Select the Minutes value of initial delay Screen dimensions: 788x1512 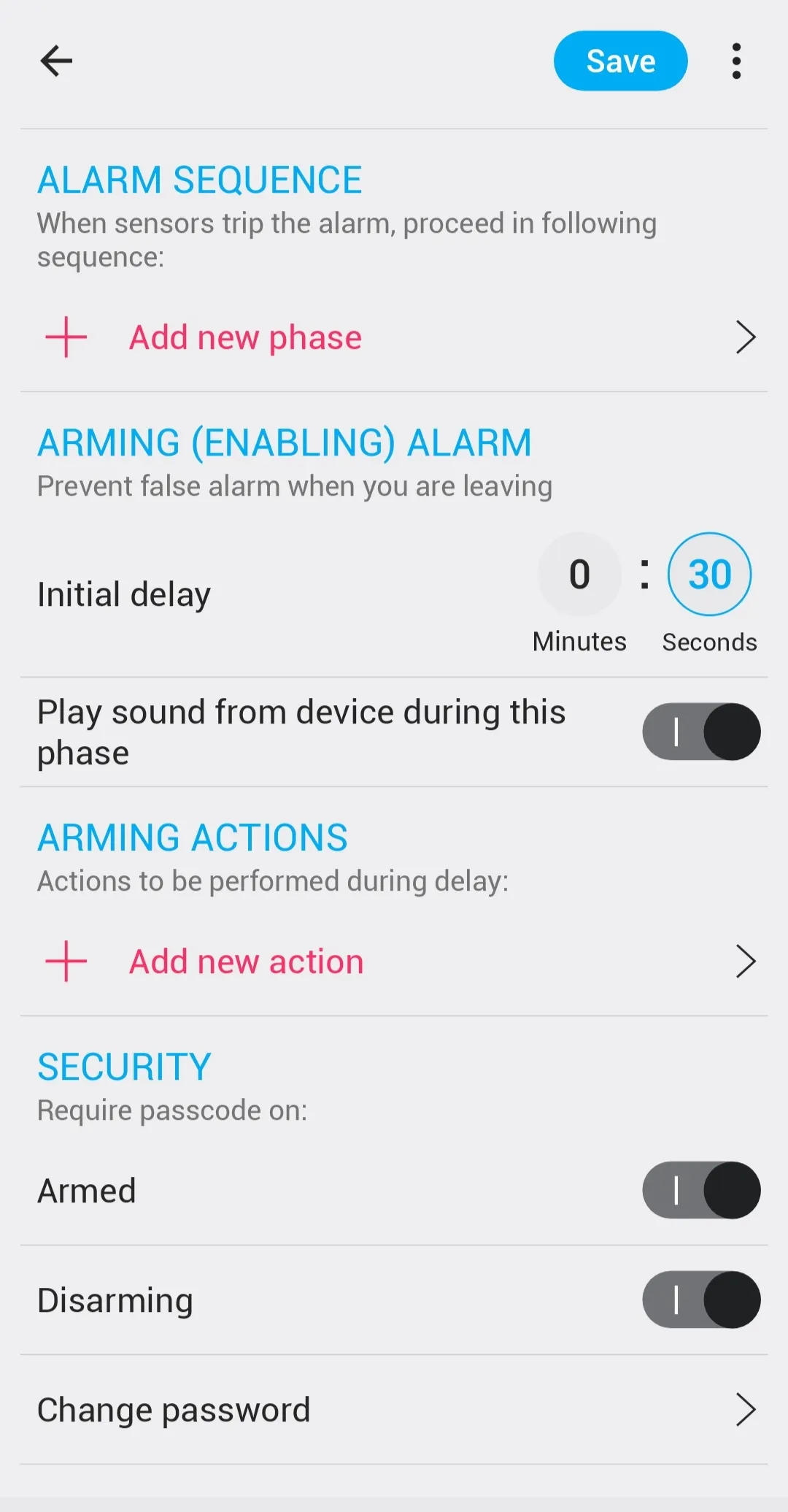pos(579,575)
